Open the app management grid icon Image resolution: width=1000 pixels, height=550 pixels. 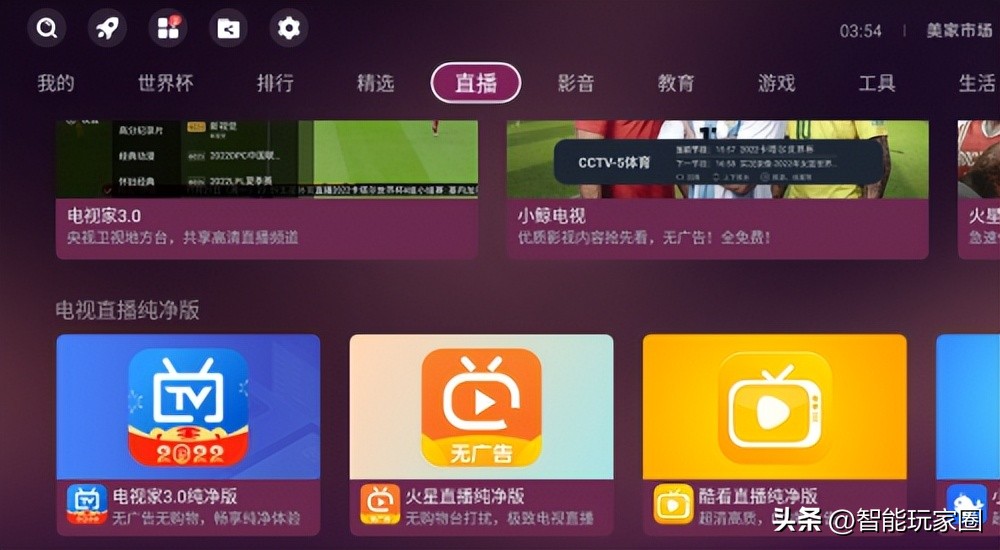[167, 28]
